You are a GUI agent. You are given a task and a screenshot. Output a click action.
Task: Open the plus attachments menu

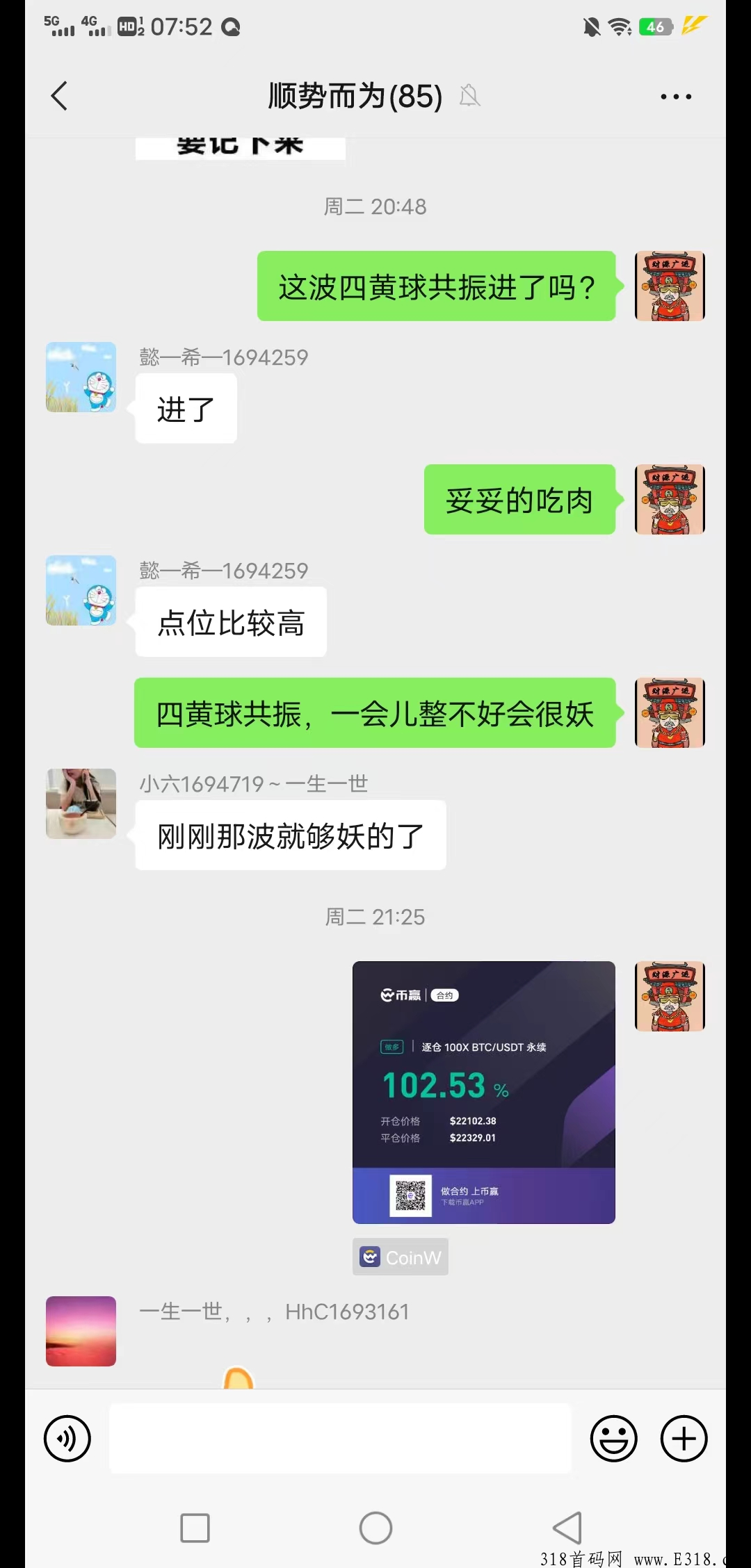(684, 1438)
